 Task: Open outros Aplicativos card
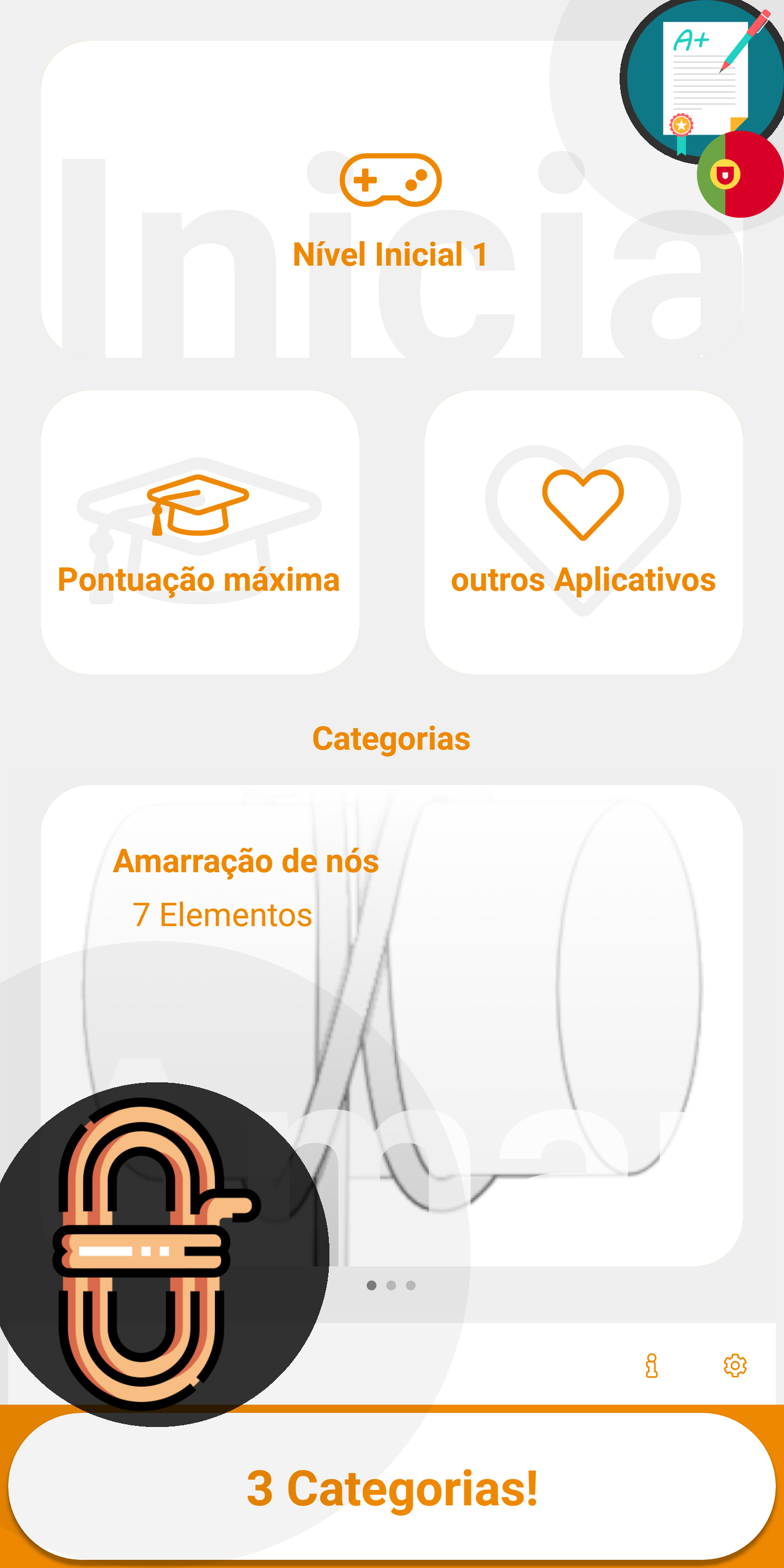point(583,531)
